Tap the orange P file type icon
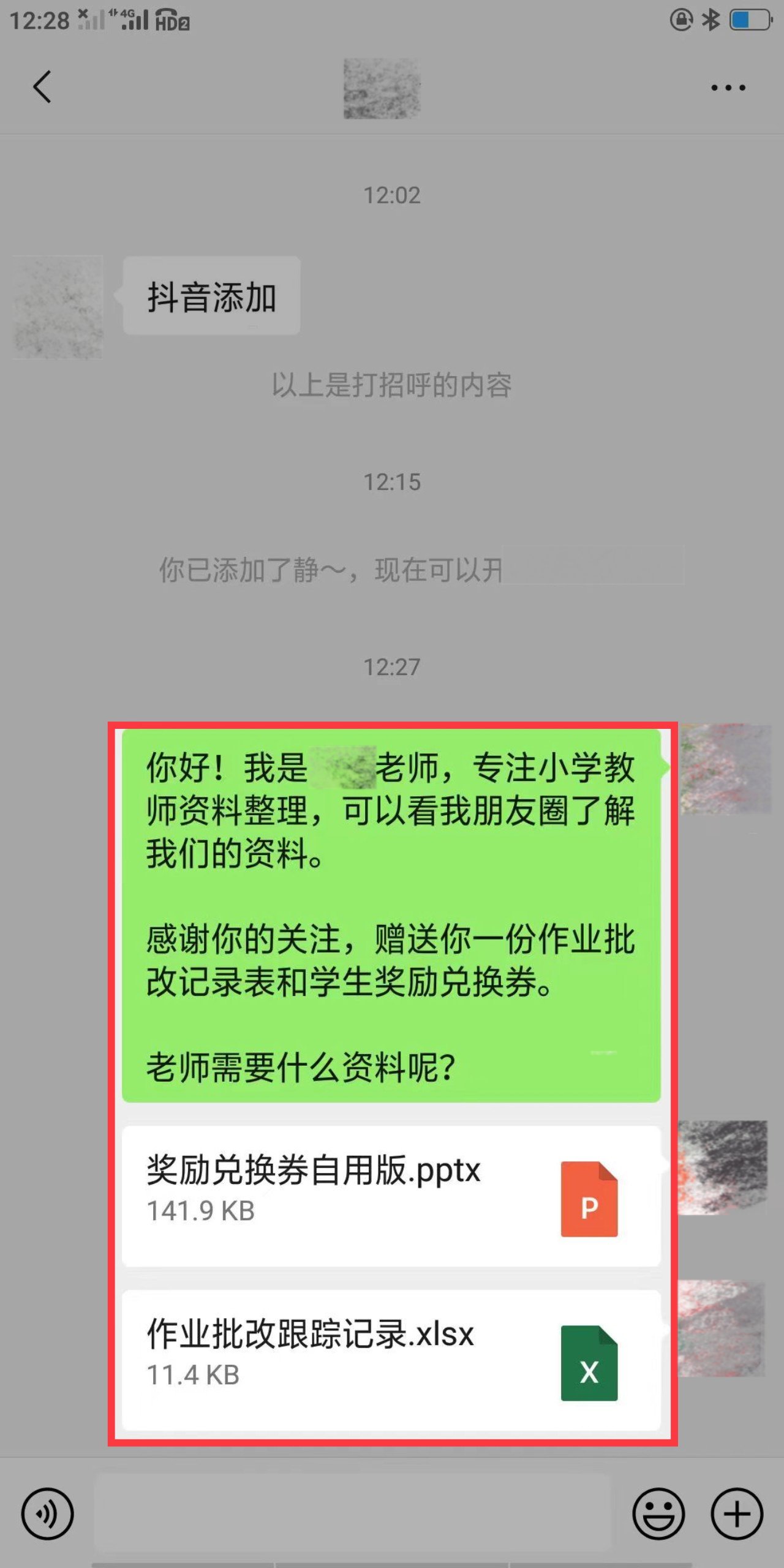The height and width of the screenshot is (1568, 784). (589, 1199)
